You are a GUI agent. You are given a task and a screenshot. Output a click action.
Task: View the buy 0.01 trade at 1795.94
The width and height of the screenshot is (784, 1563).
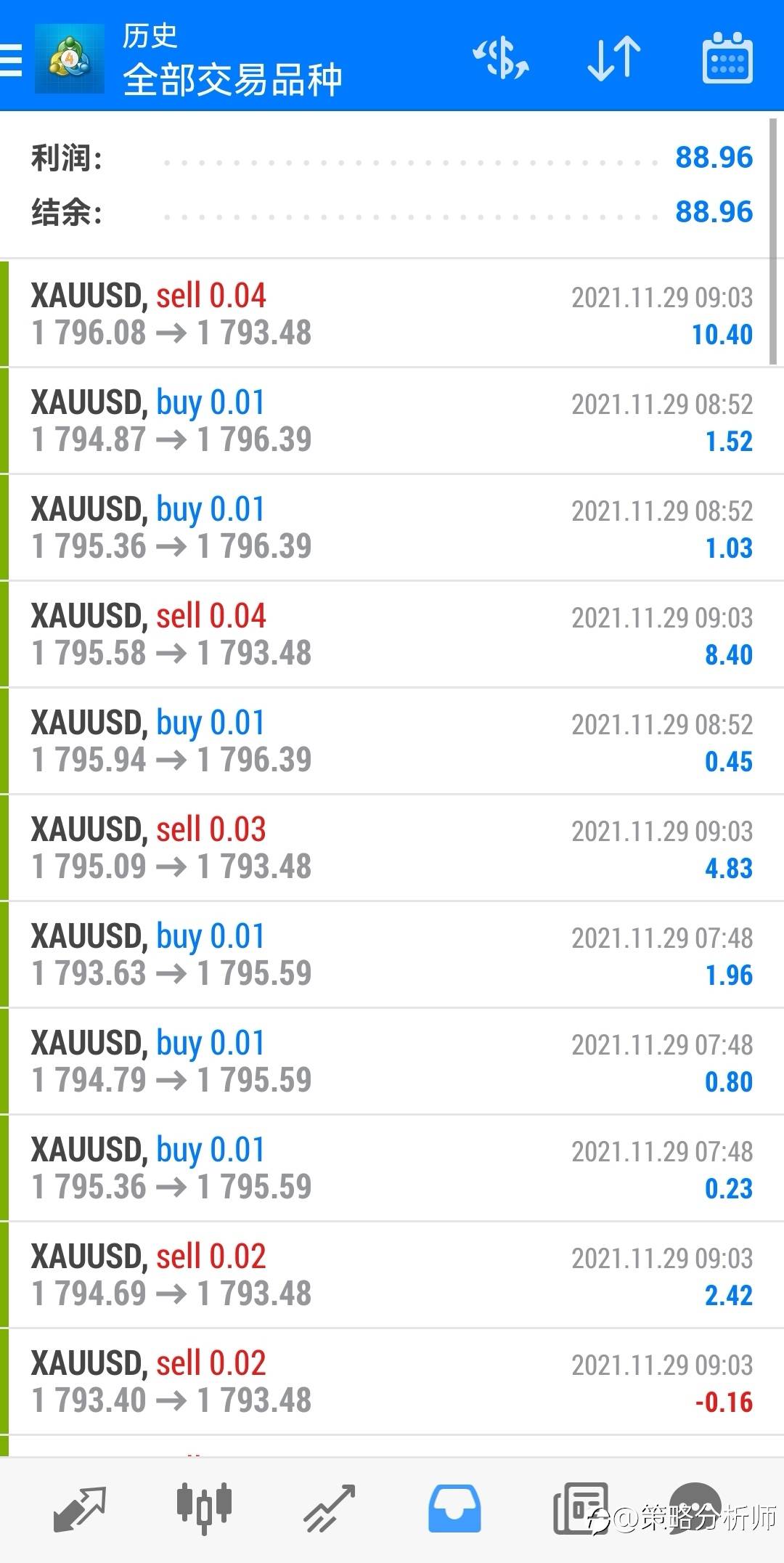[x=392, y=742]
